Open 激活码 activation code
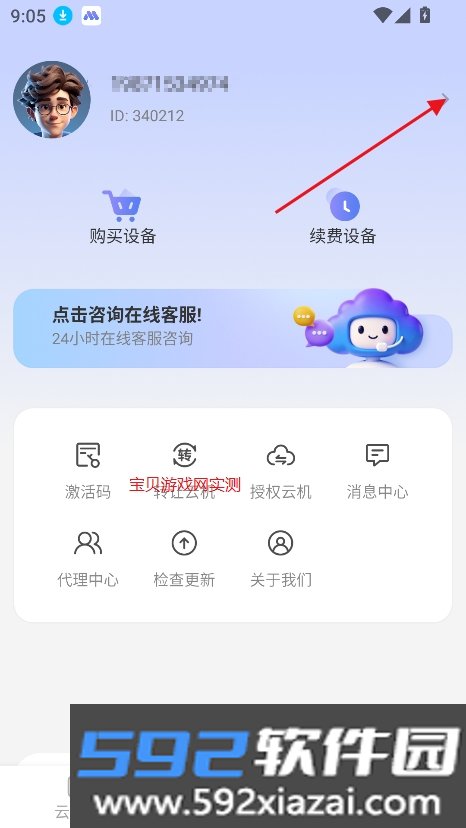Image resolution: width=466 pixels, height=828 pixels. 88,471
